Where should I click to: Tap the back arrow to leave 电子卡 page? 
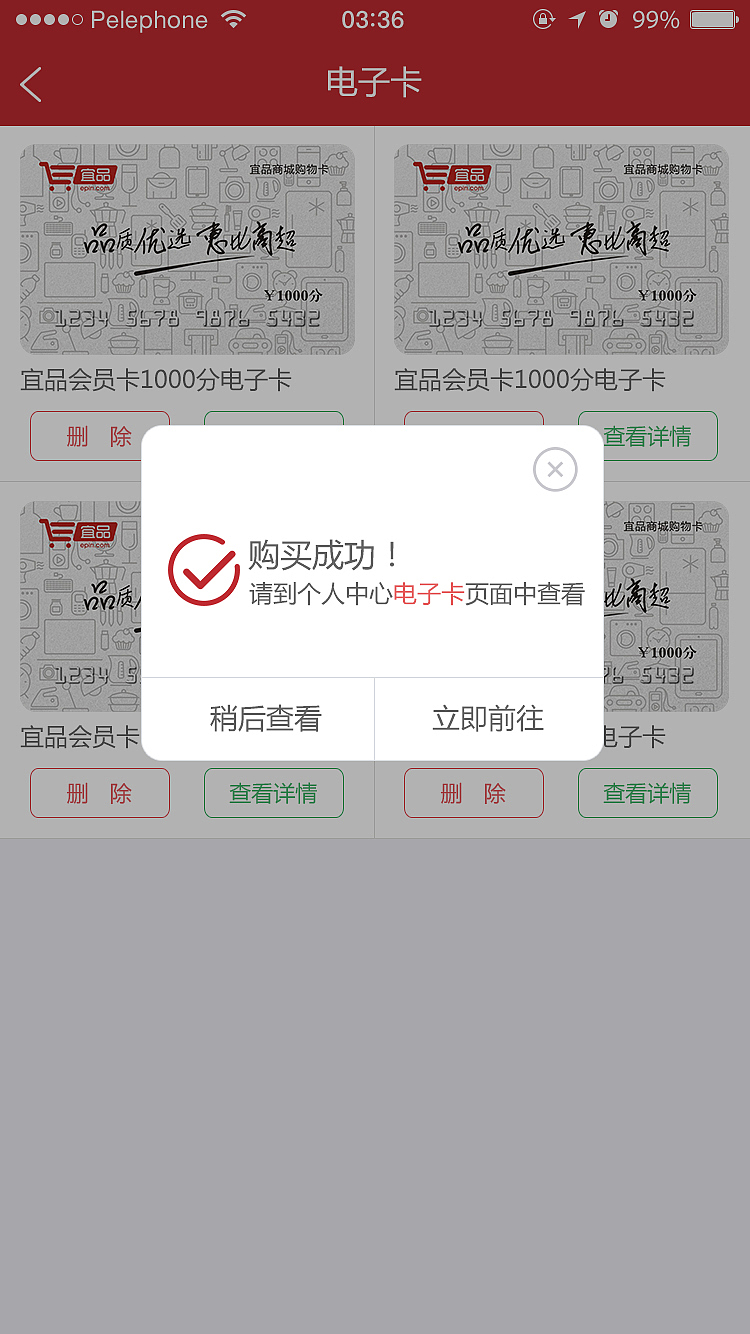click(30, 84)
